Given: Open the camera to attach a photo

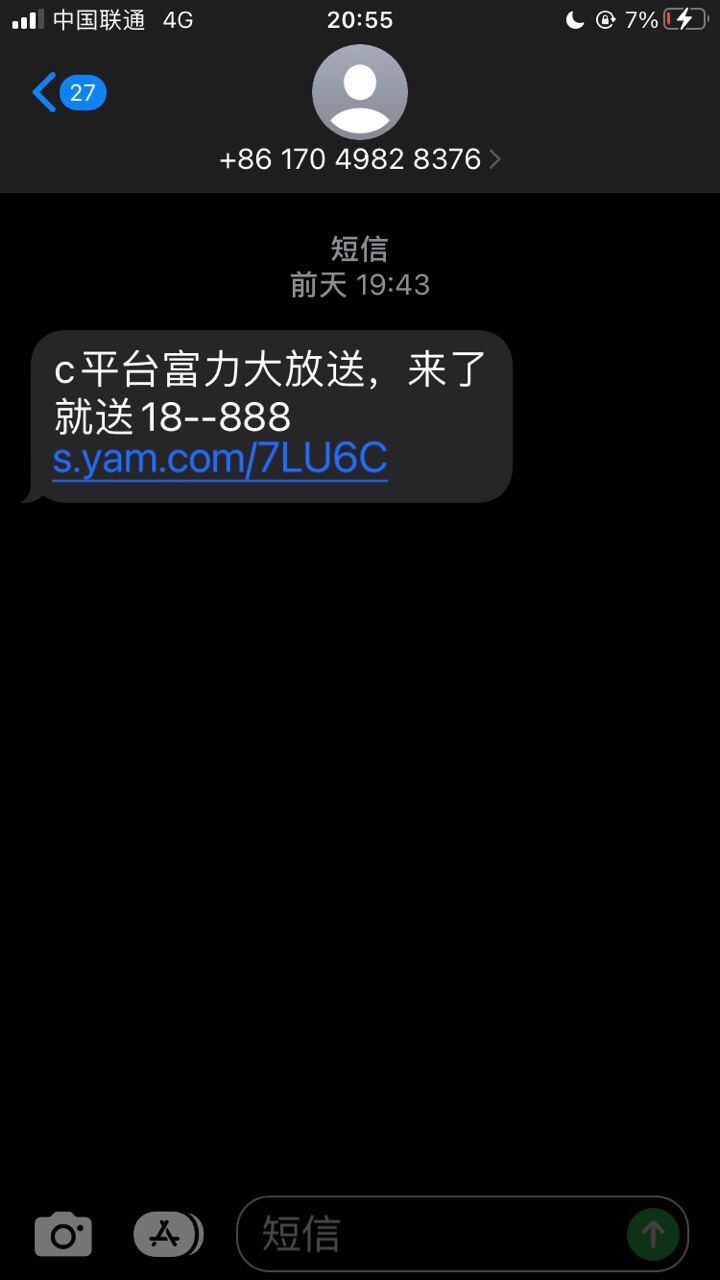Looking at the screenshot, I should coord(63,1234).
